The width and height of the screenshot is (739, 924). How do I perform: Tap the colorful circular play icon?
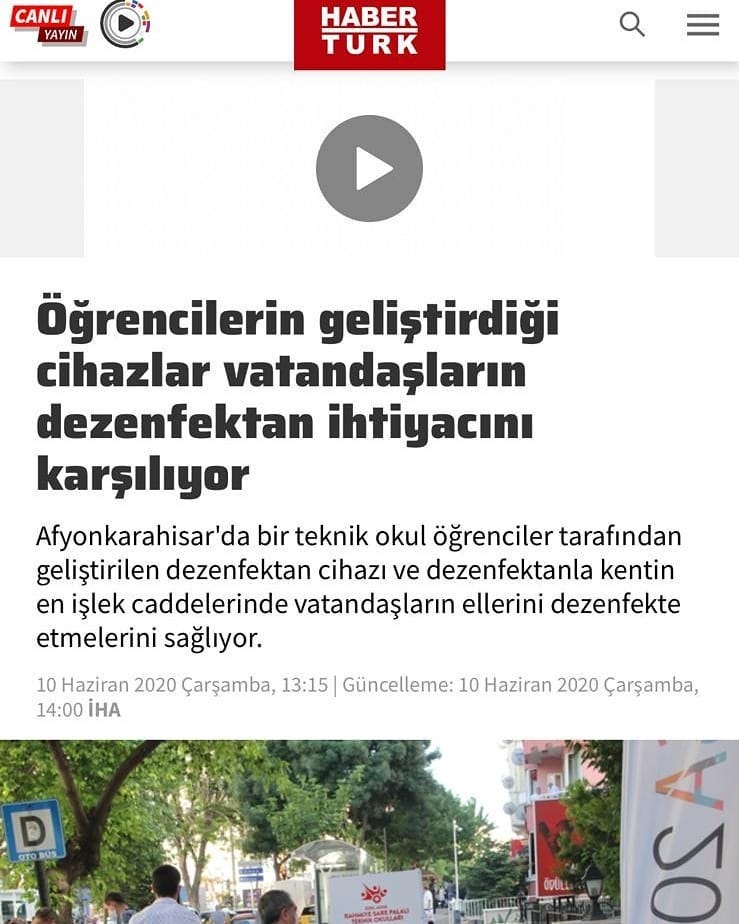pyautogui.click(x=125, y=24)
